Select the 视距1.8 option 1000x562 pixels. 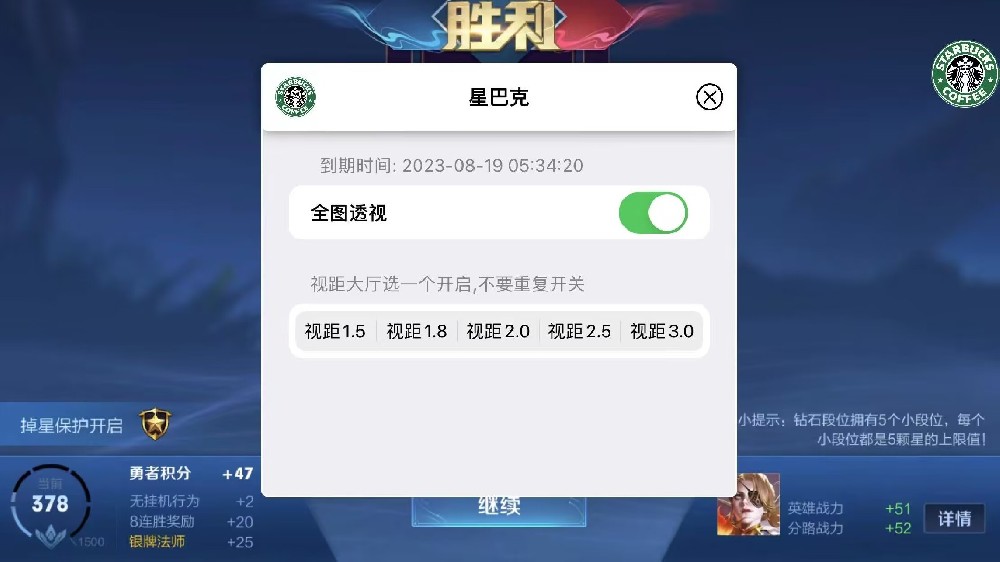pos(417,331)
